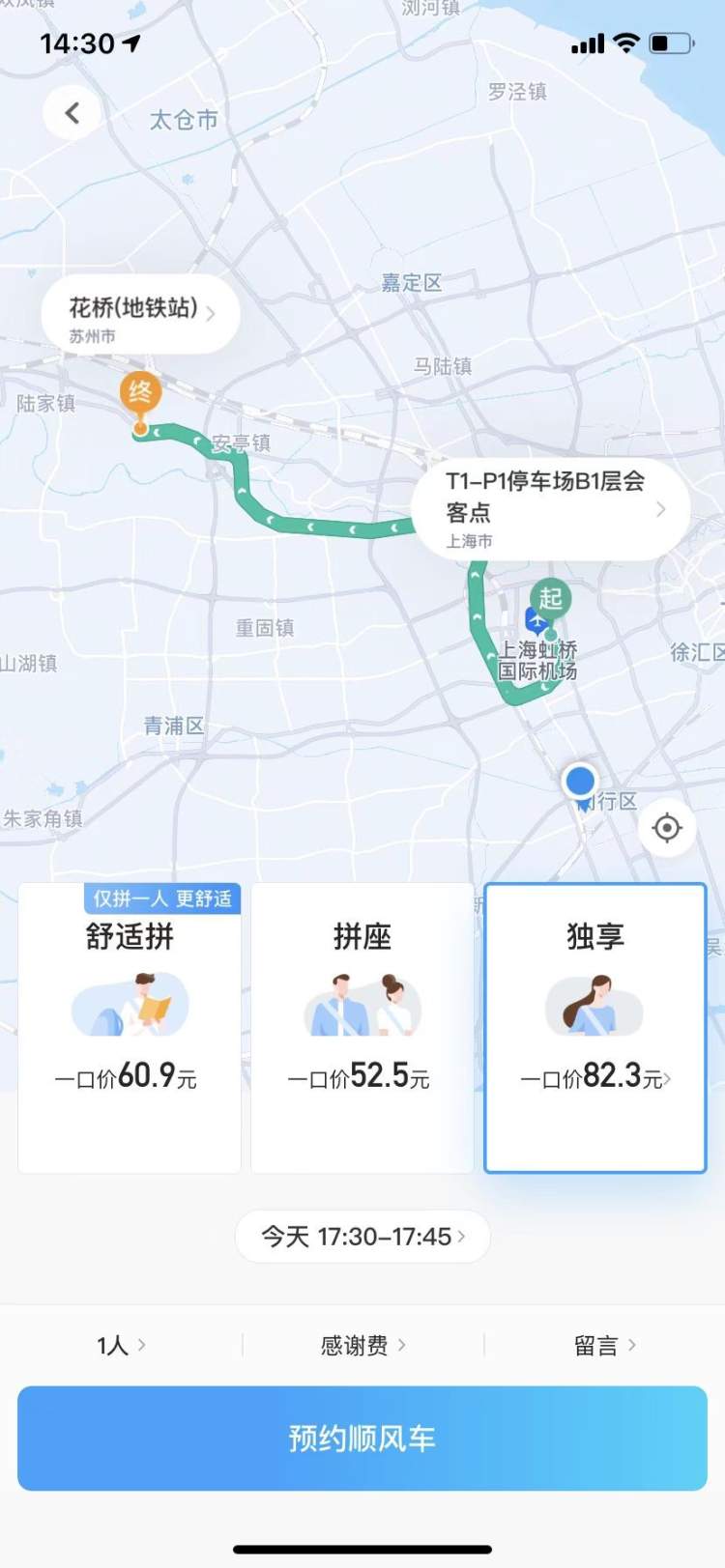Leave a 留言 message for driver
This screenshot has height=1568, width=725.
(604, 1345)
